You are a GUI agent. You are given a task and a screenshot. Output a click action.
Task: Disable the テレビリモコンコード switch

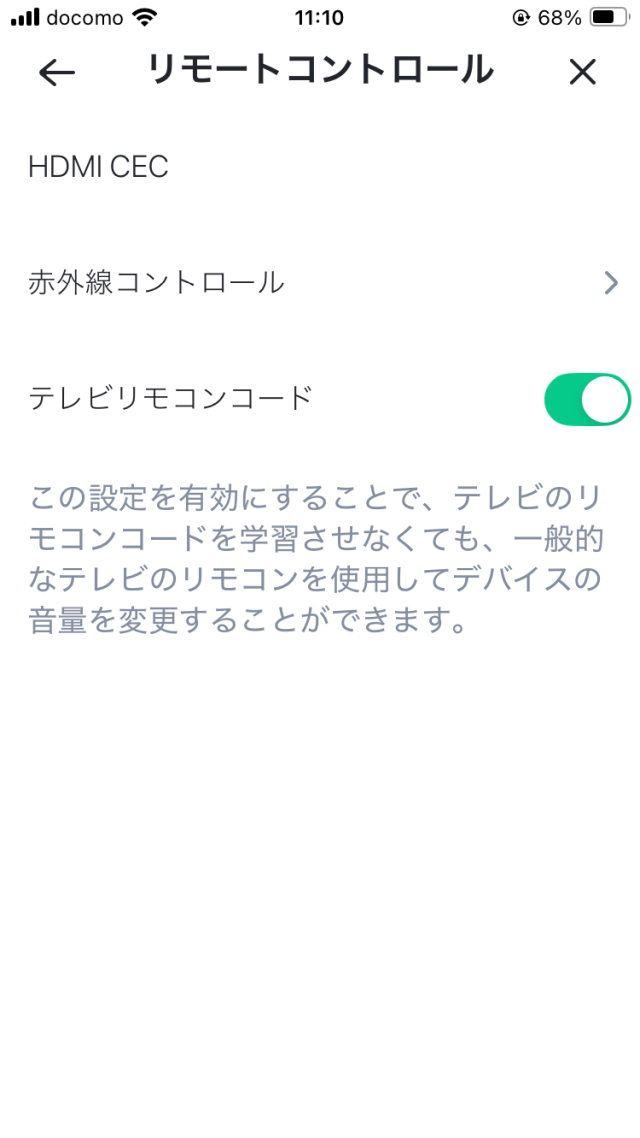pos(586,399)
